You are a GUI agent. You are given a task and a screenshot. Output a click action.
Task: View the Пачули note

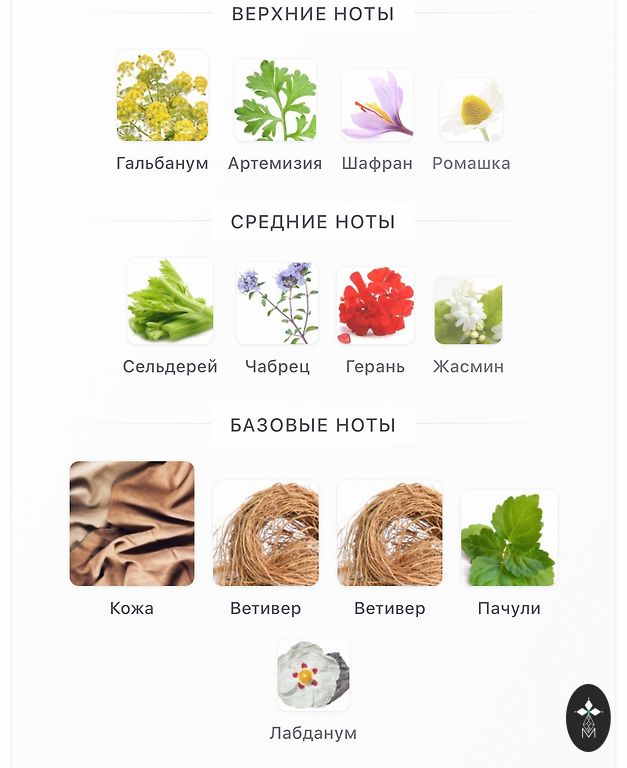509,538
